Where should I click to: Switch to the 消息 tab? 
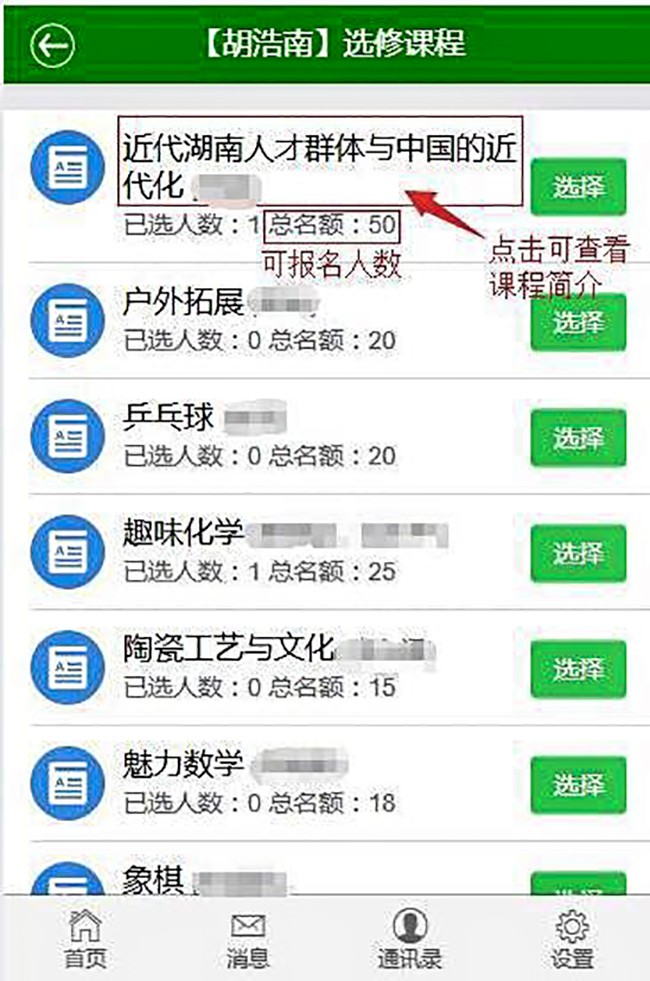(247, 940)
